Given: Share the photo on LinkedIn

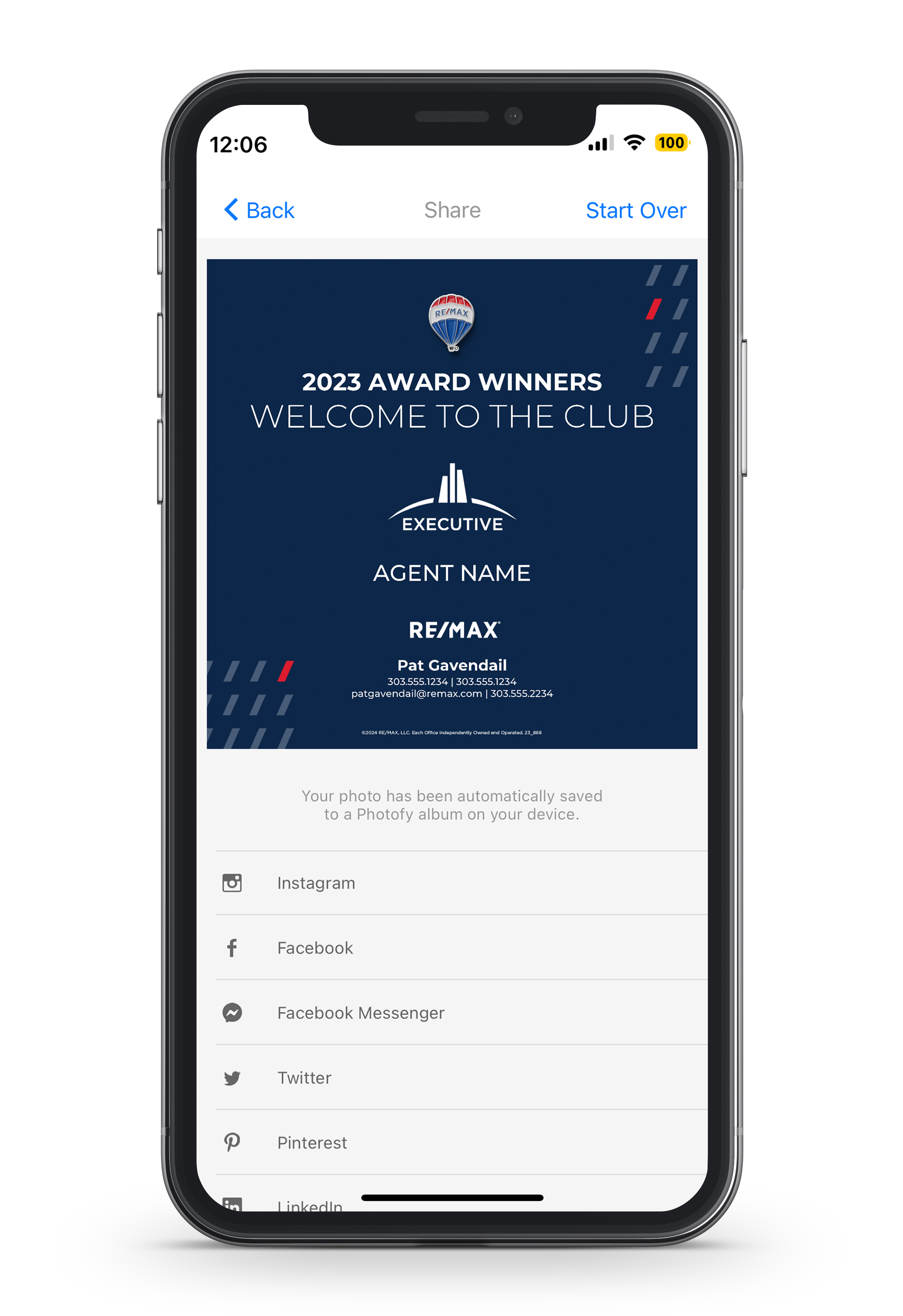Looking at the screenshot, I should coord(309,1205).
